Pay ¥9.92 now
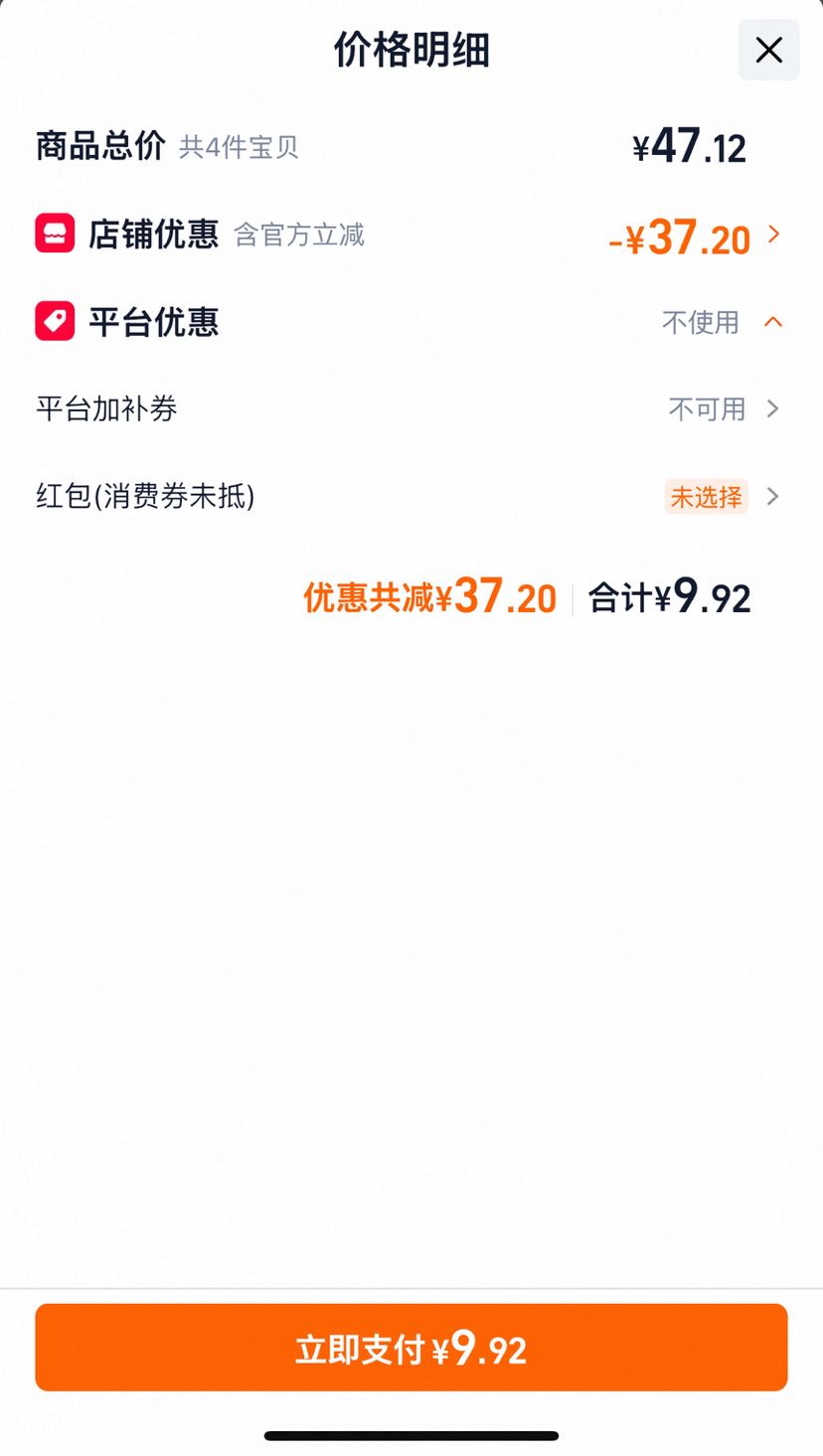This screenshot has width=823, height=1456. (x=411, y=1348)
